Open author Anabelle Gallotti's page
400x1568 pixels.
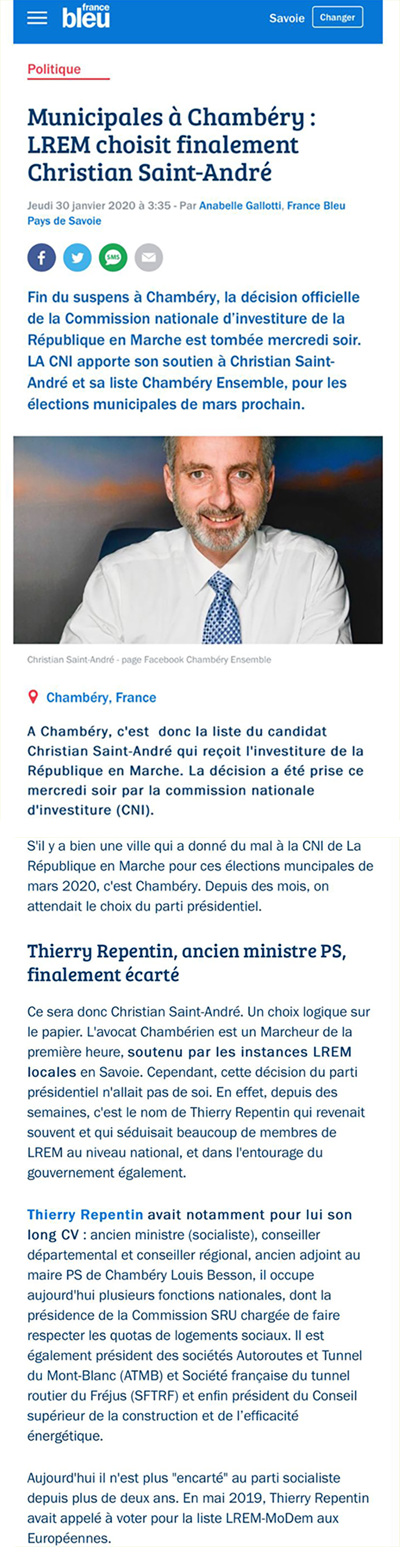240,206
